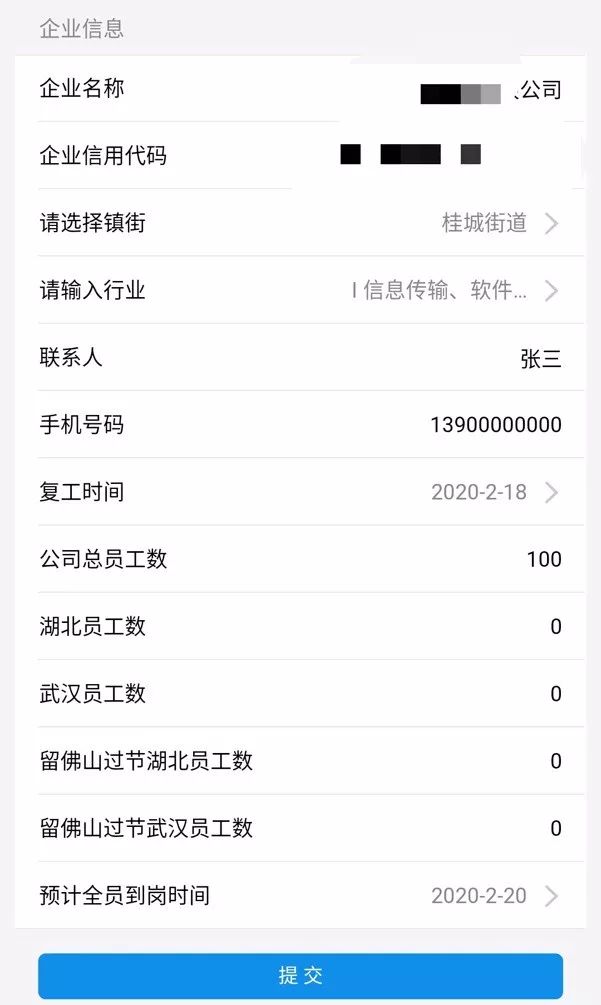Submit the form with 提交
601x1005 pixels.
coord(300,976)
